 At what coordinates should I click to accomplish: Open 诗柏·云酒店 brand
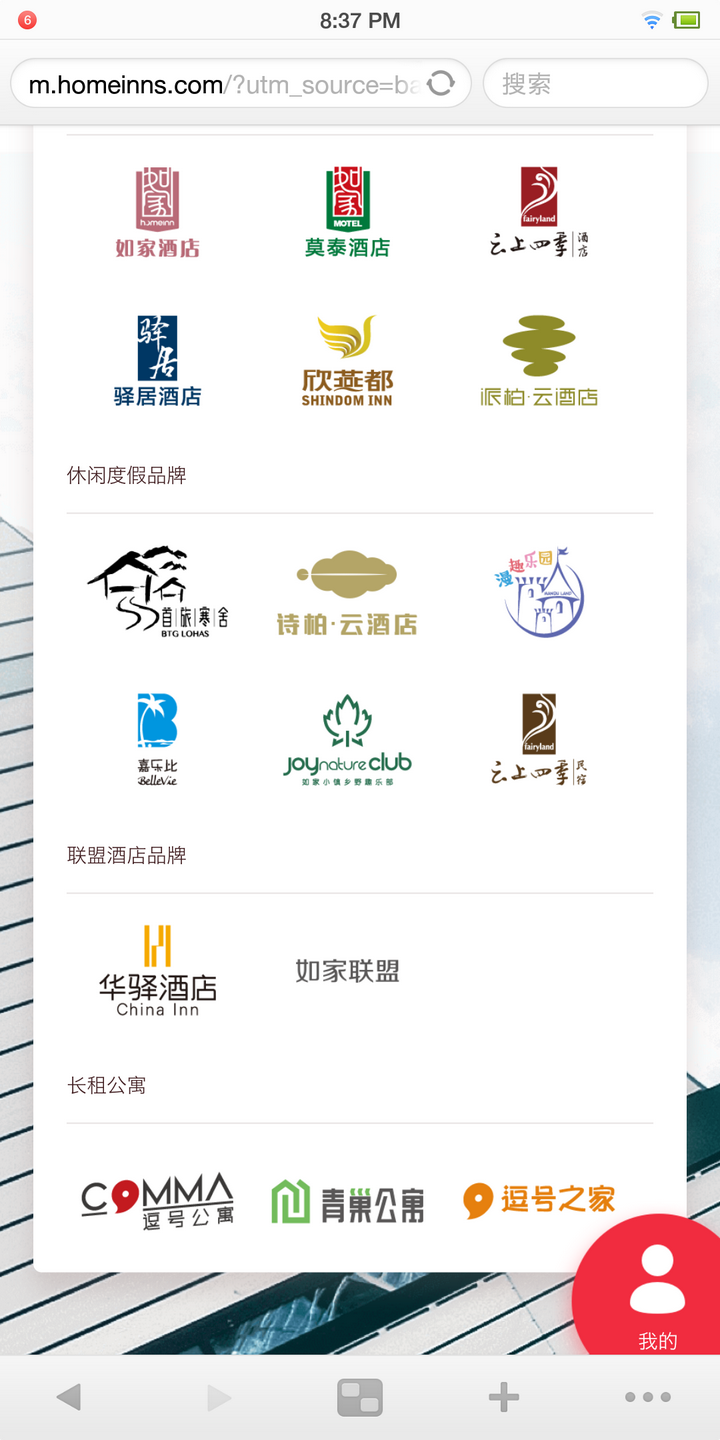pyautogui.click(x=347, y=592)
